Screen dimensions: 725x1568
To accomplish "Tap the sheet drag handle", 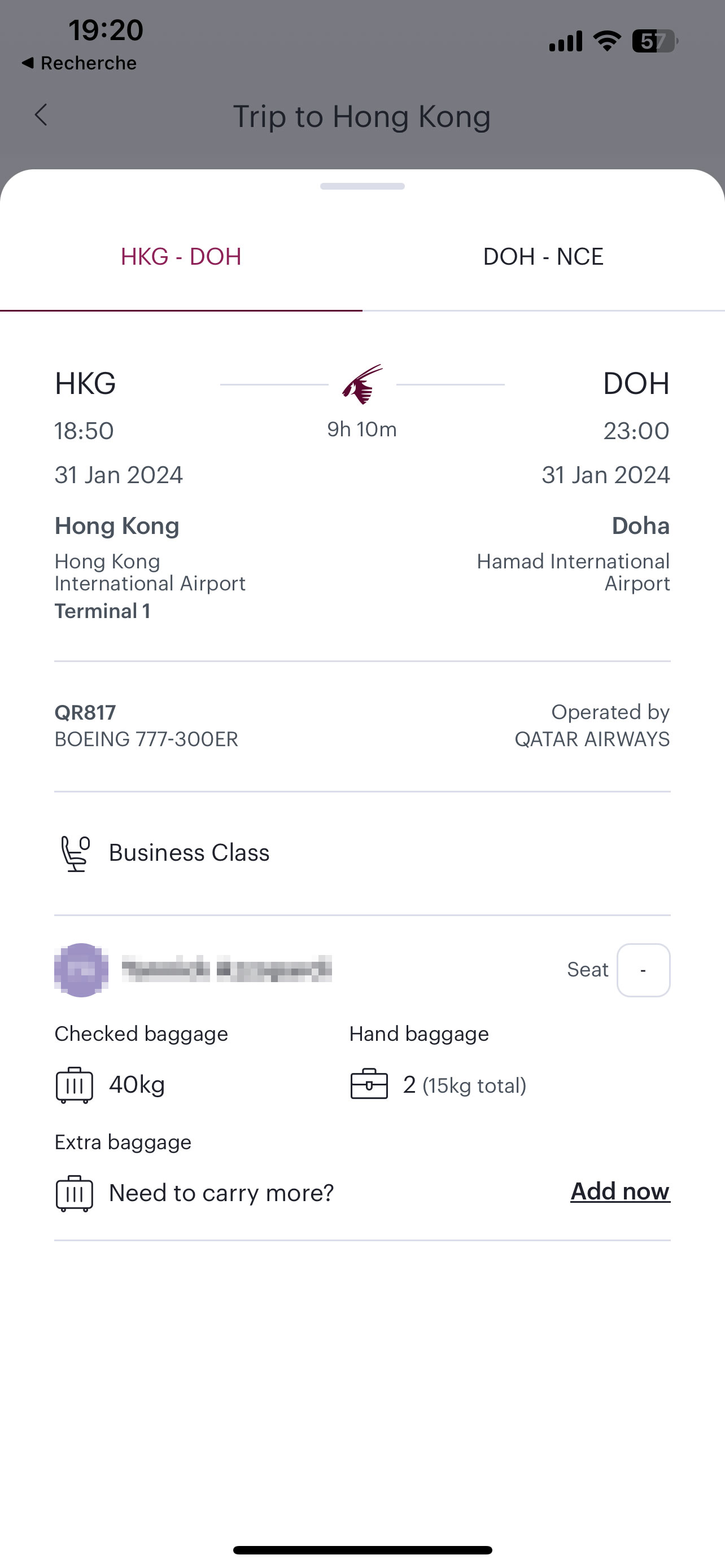I will (362, 186).
